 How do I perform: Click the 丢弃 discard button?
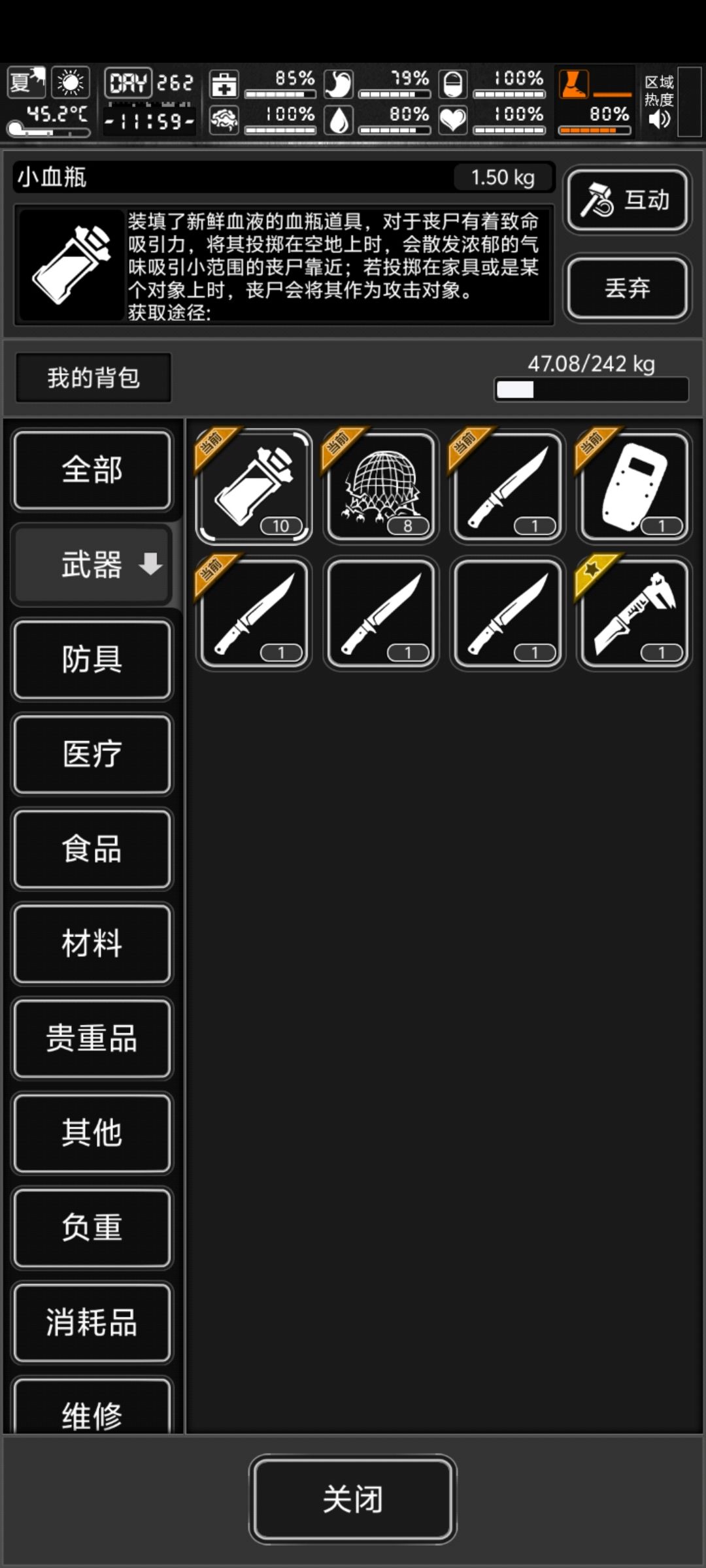pos(626,287)
